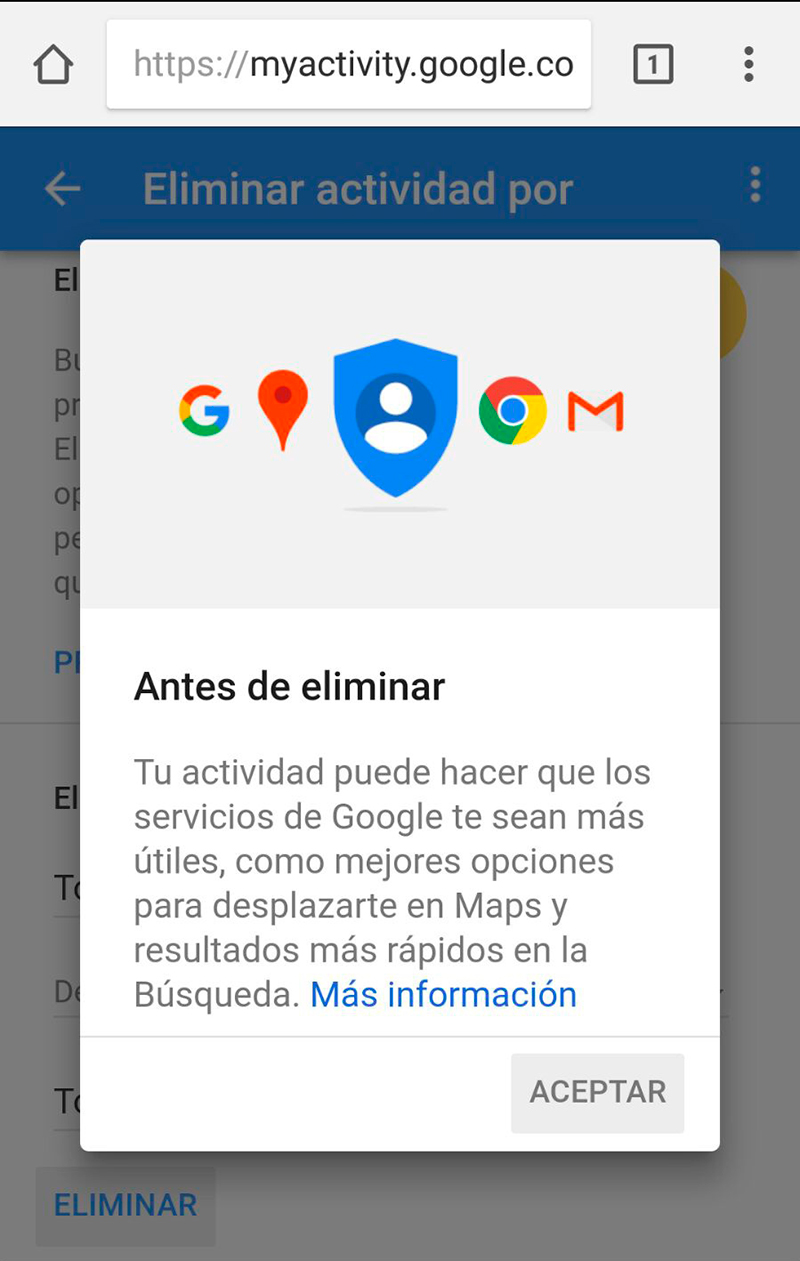Open the browser tab switcher
The height and width of the screenshot is (1261, 800).
[x=653, y=65]
